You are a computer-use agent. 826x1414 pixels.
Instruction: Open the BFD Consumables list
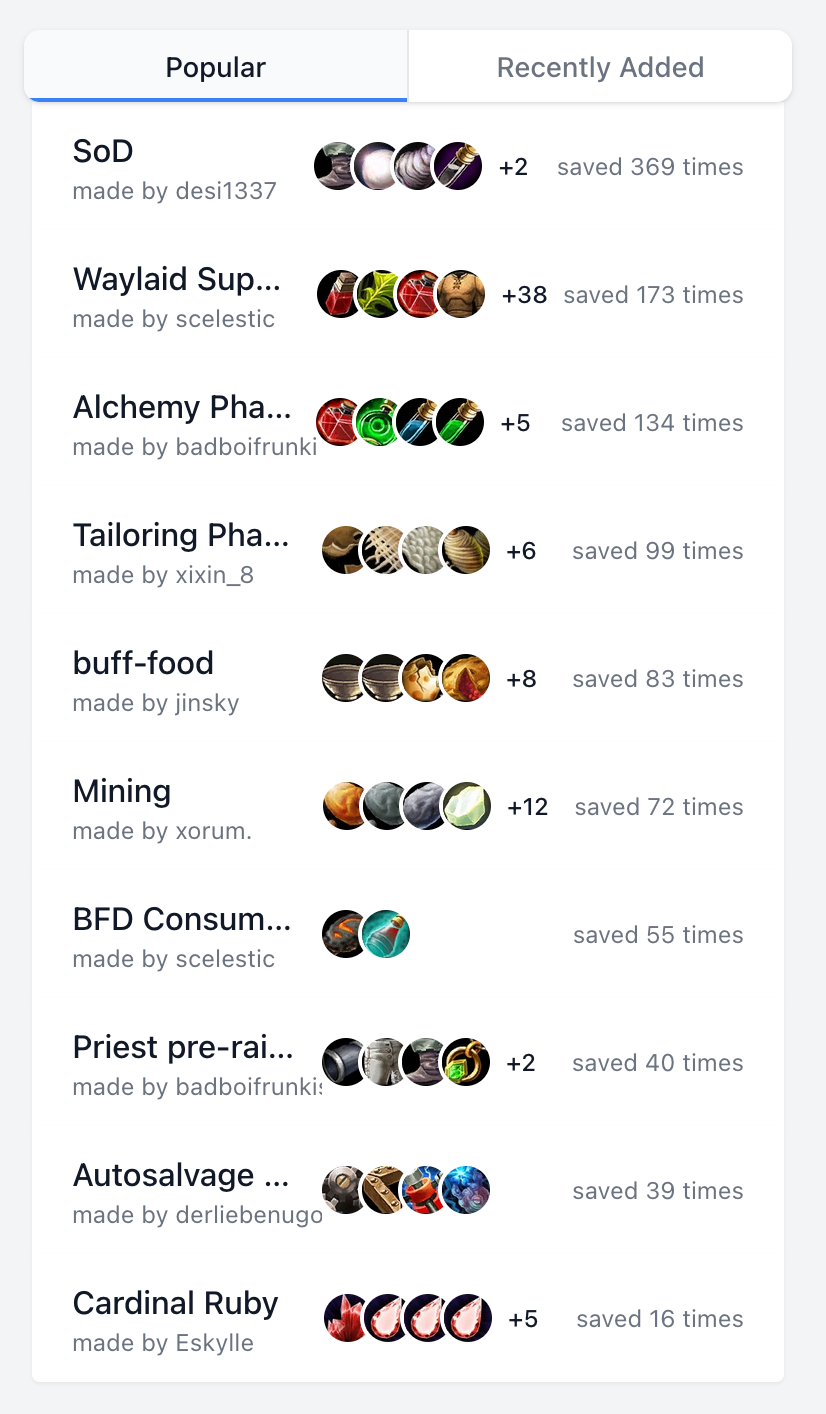coord(182,920)
